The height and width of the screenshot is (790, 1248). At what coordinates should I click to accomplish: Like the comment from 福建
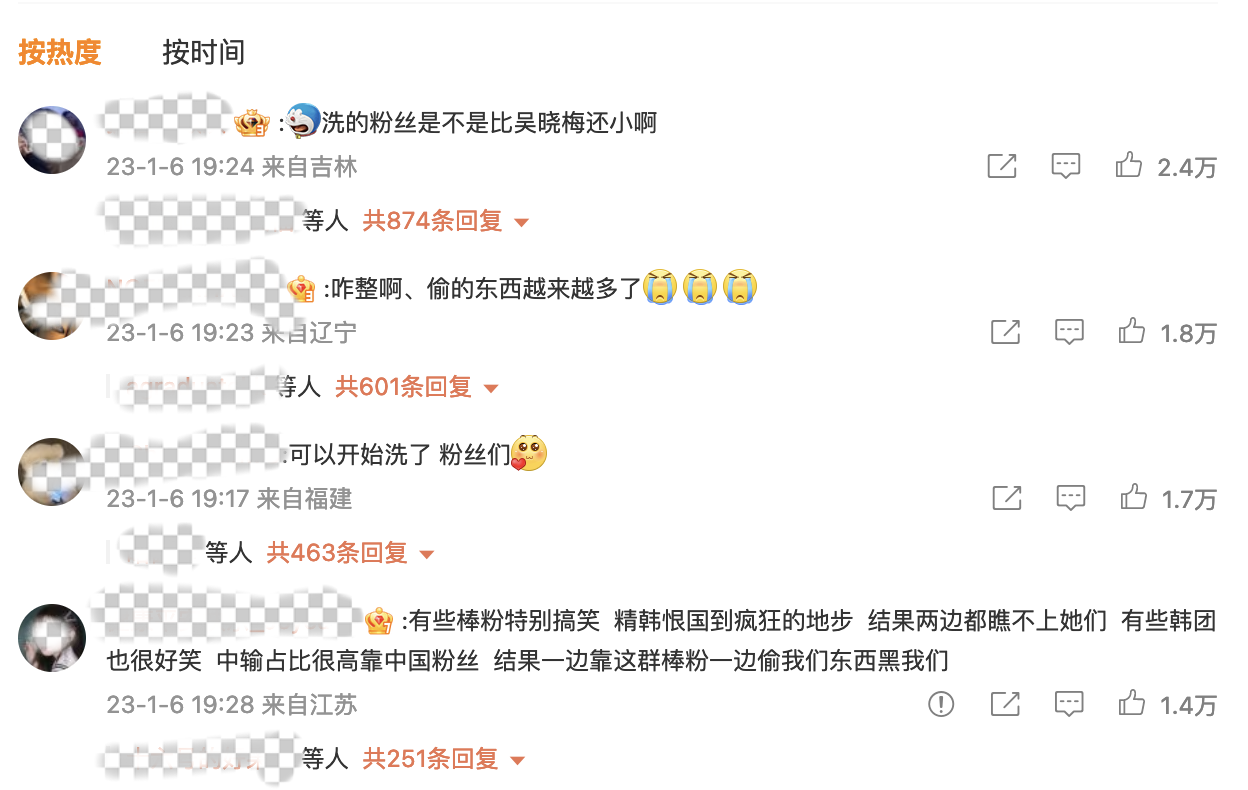point(1132,498)
